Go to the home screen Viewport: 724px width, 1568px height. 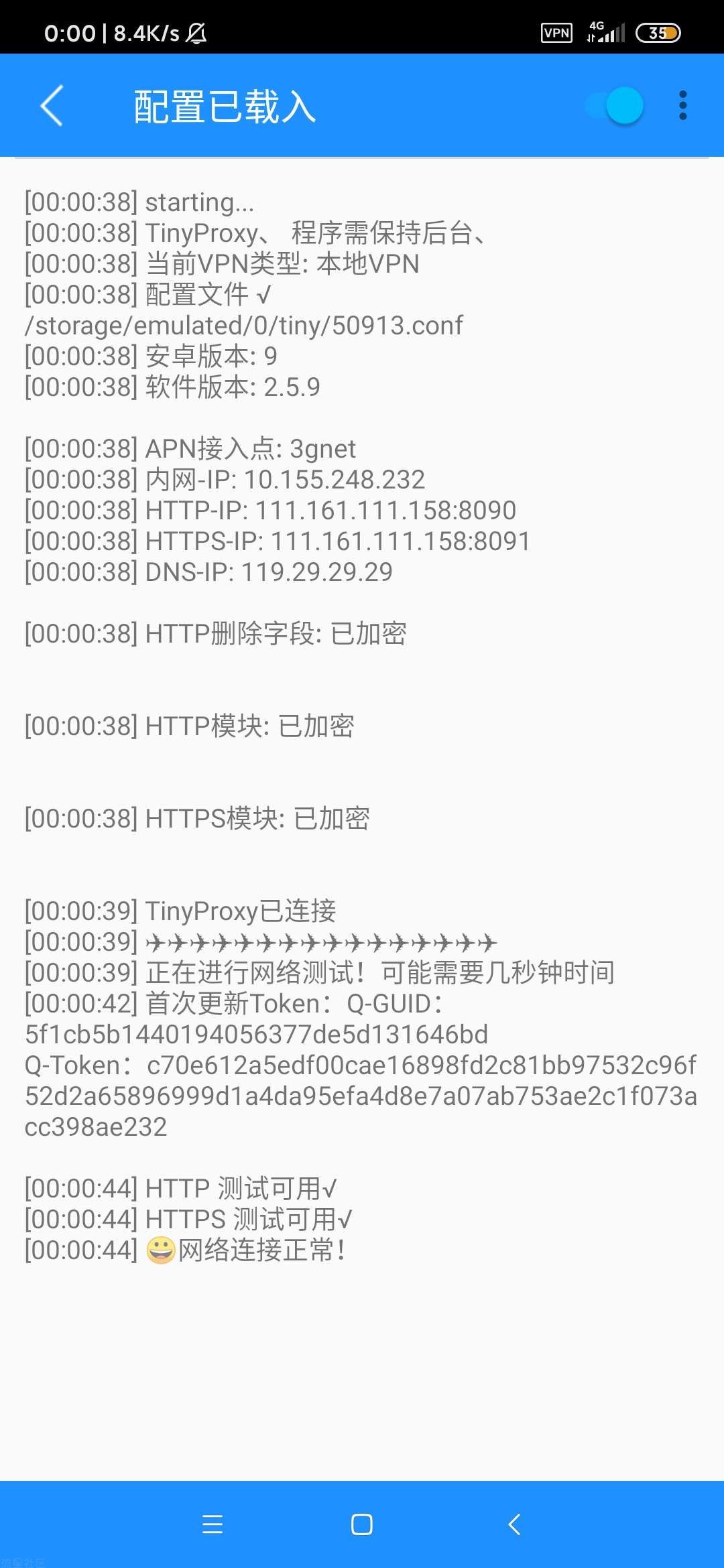coord(362,1524)
